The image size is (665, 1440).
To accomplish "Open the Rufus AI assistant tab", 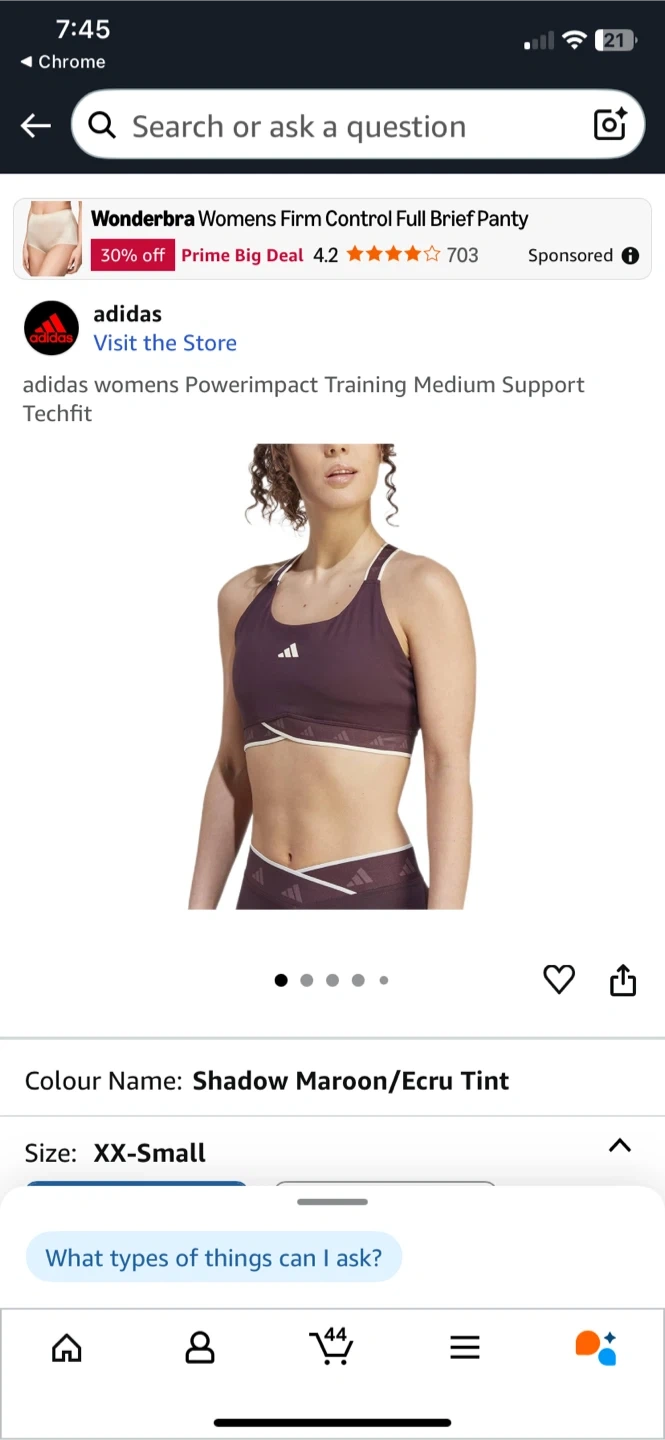I will [x=596, y=1348].
